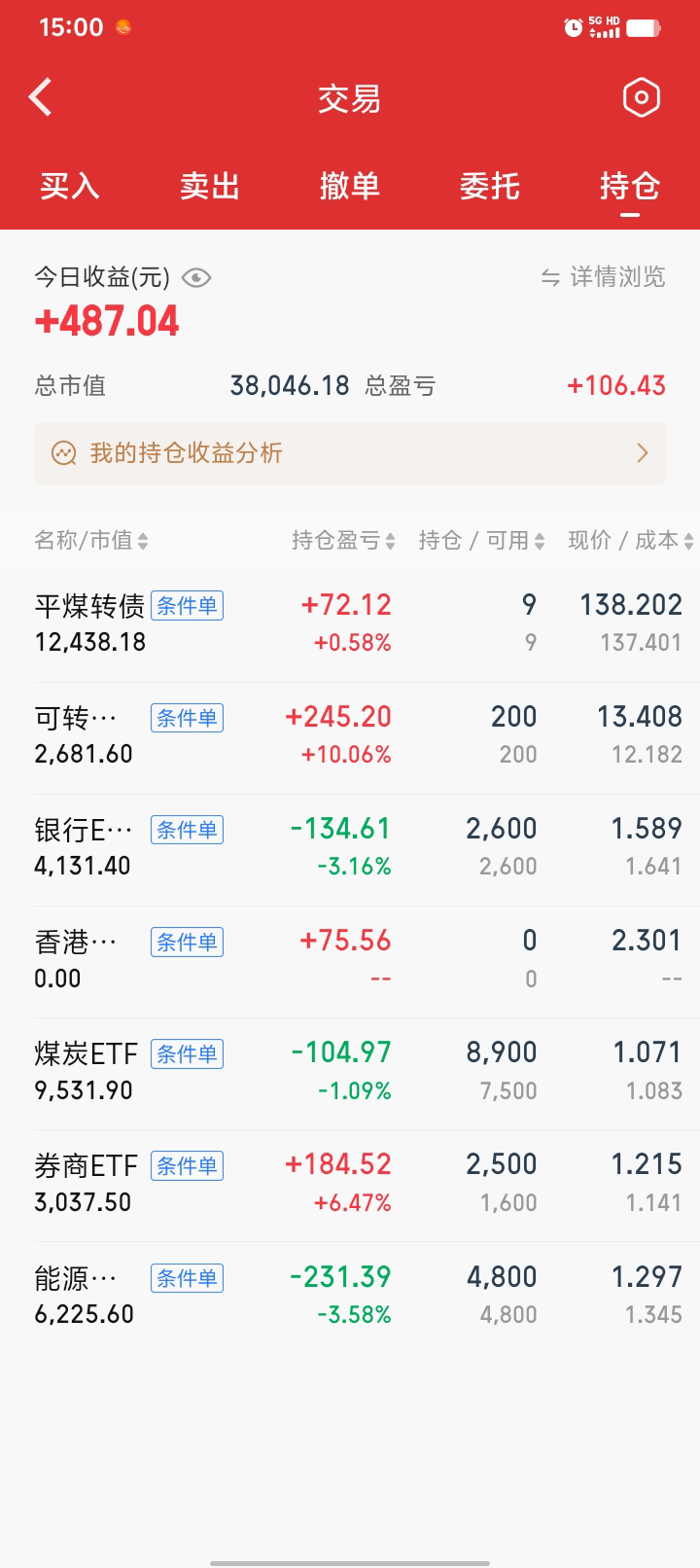Screen dimensions: 700x1568
Task: Hide 今日收益 with the eye icon
Action: click(196, 278)
